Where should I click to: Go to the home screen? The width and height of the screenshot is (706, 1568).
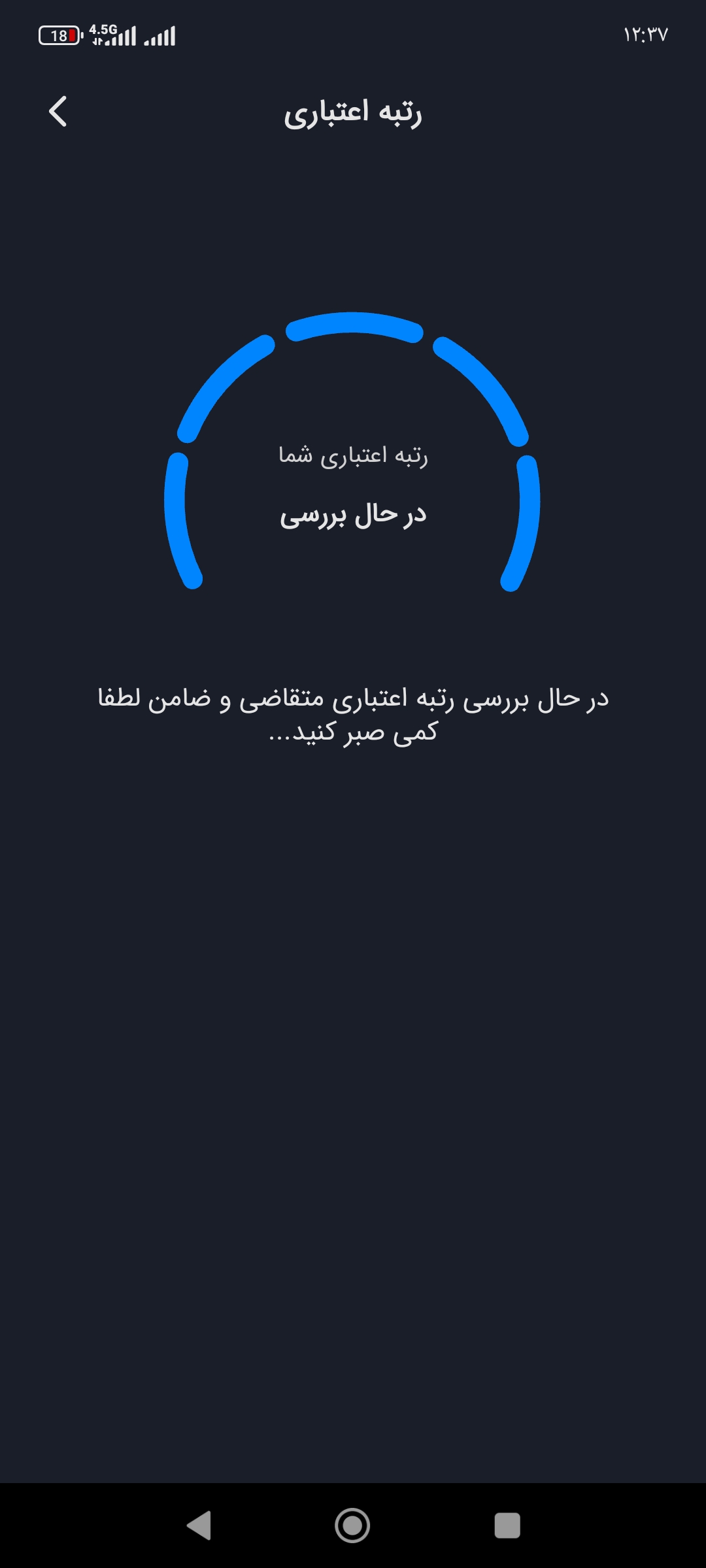pyautogui.click(x=352, y=1526)
